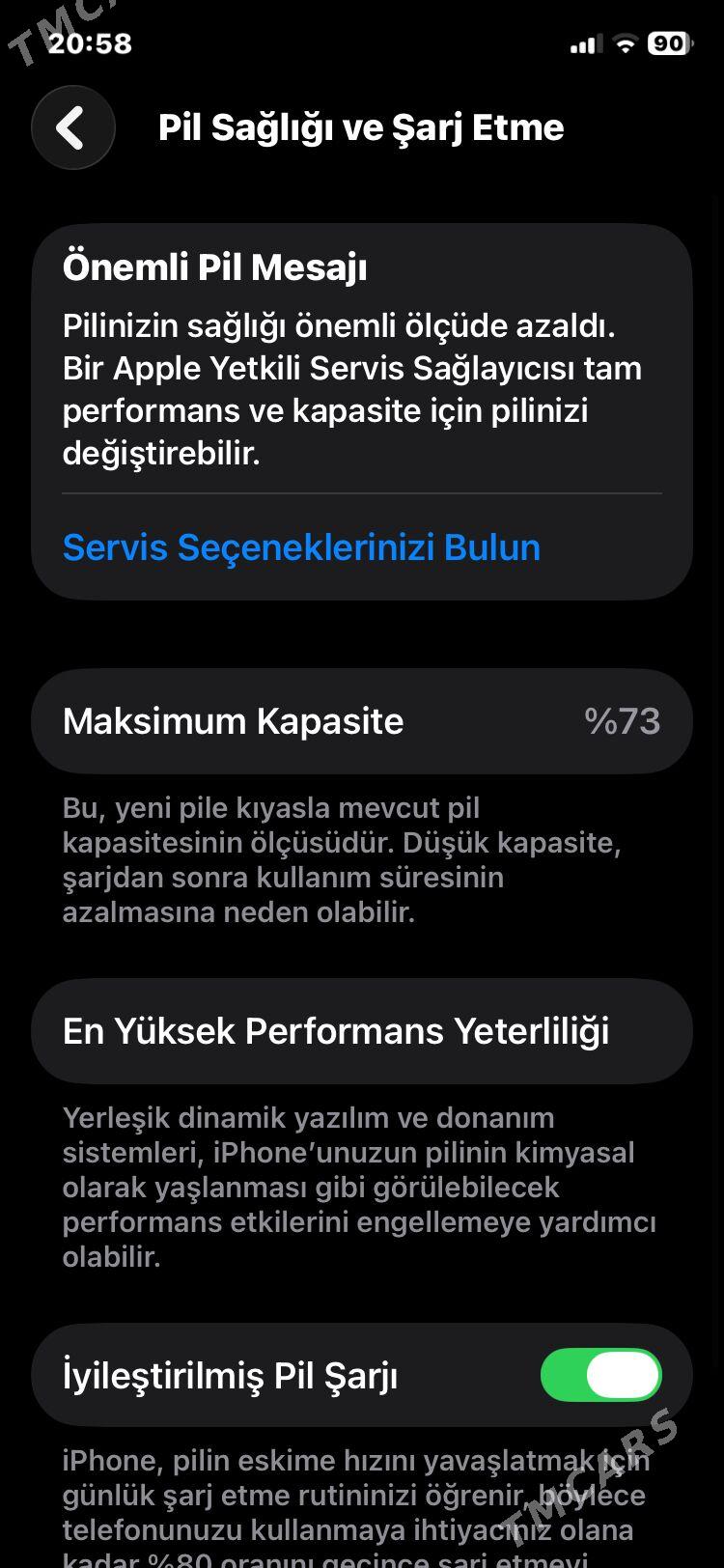The image size is (724, 1568).
Task: Tap the Pil Sağlığı ve Şarj Etme title
Action: point(362,126)
